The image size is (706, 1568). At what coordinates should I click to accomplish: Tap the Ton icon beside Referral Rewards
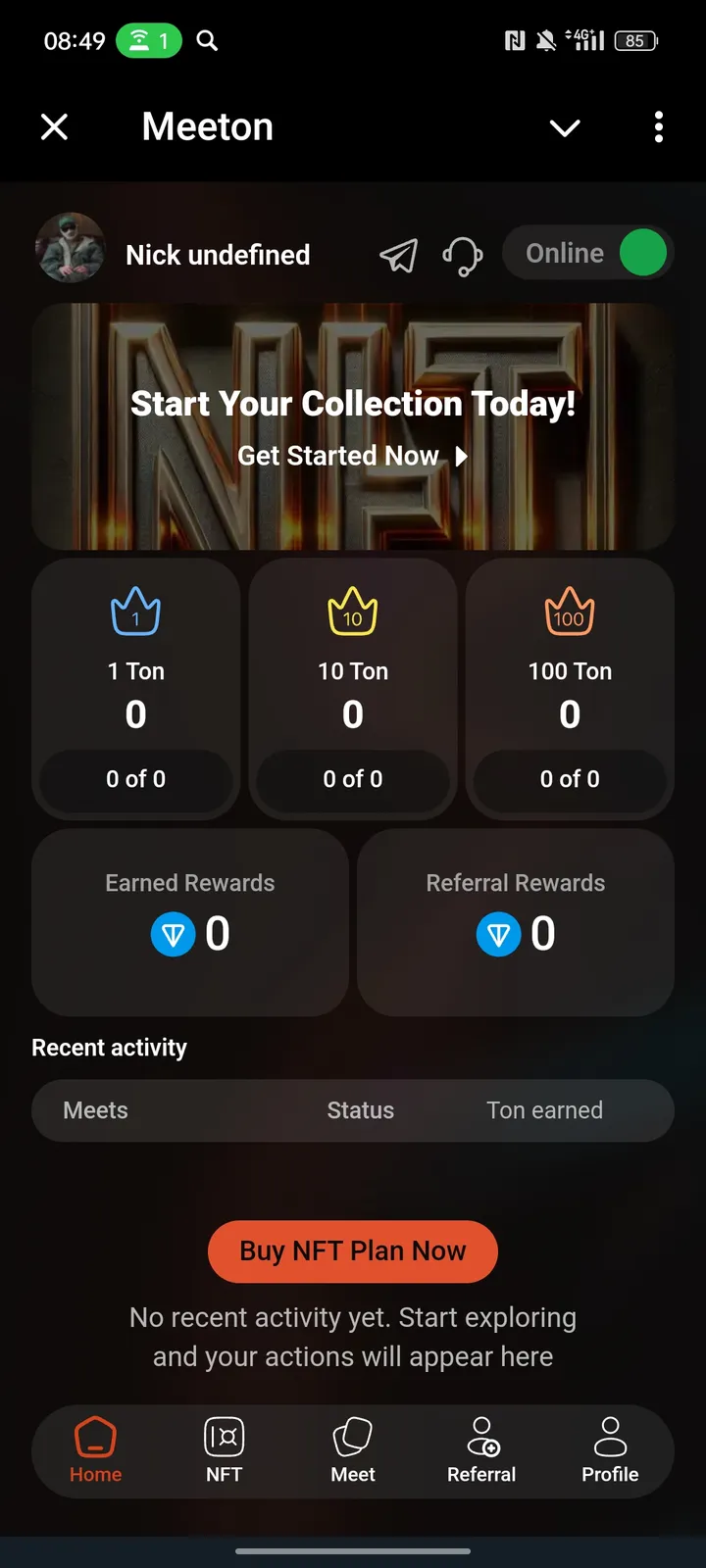(498, 934)
